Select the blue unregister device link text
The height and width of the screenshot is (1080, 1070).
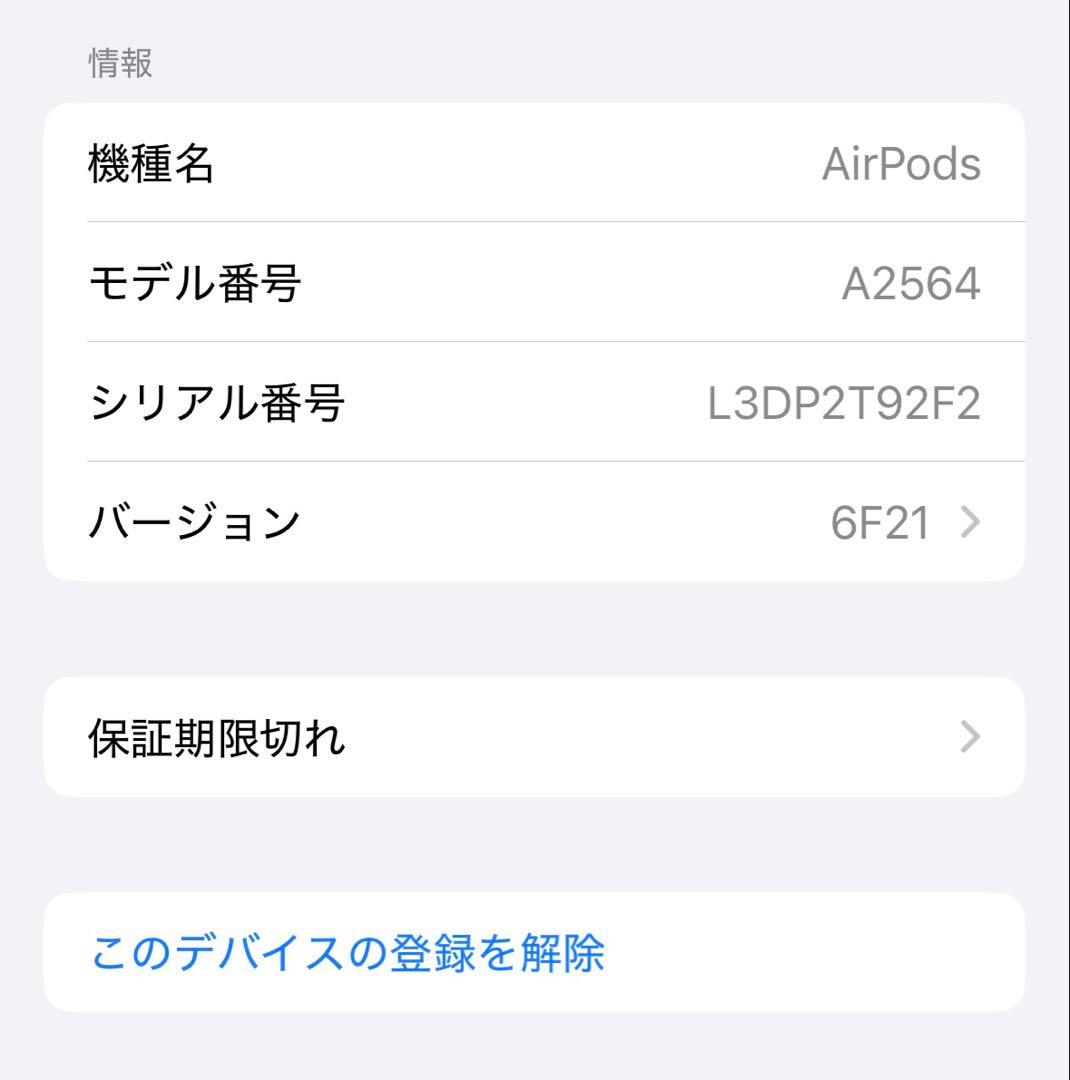[349, 955]
